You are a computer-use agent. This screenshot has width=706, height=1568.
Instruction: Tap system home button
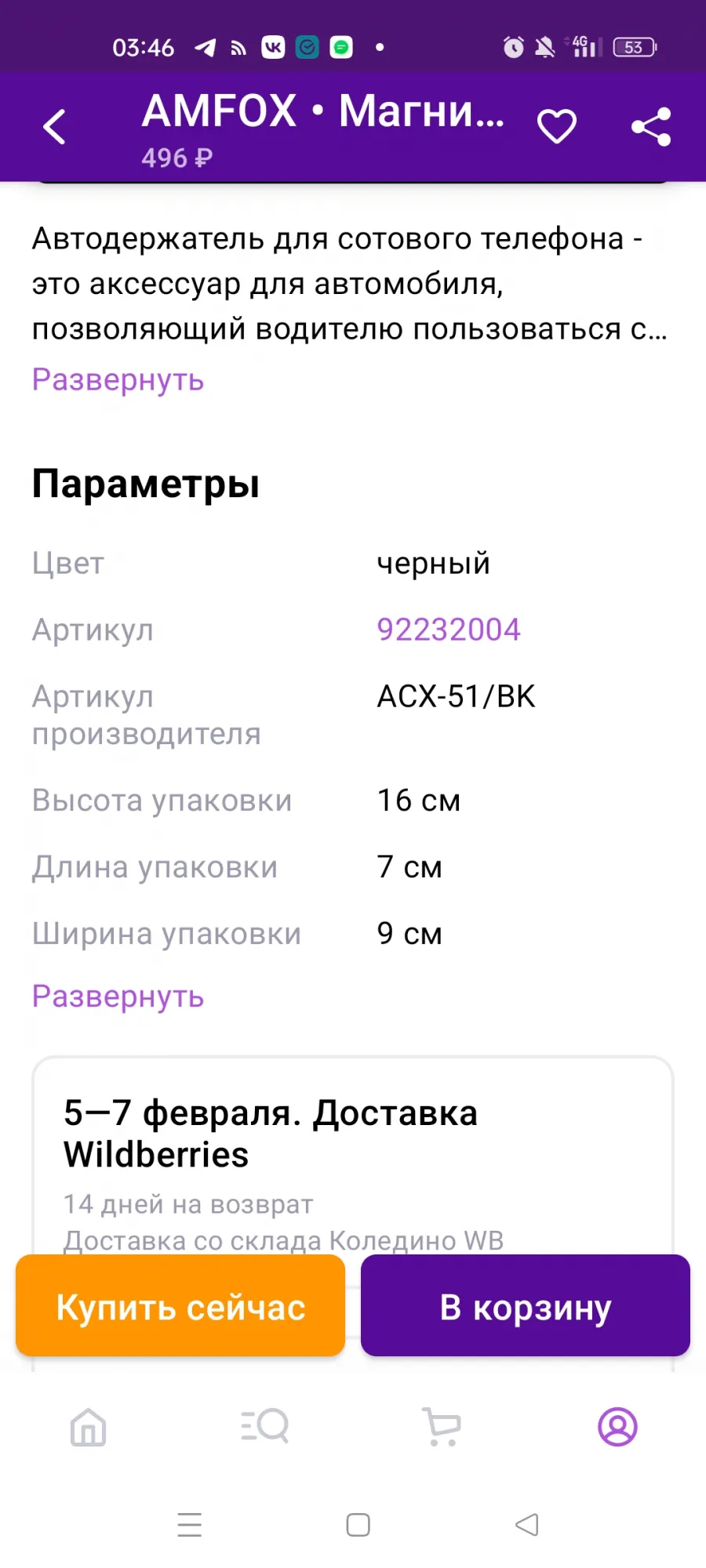[x=358, y=1525]
